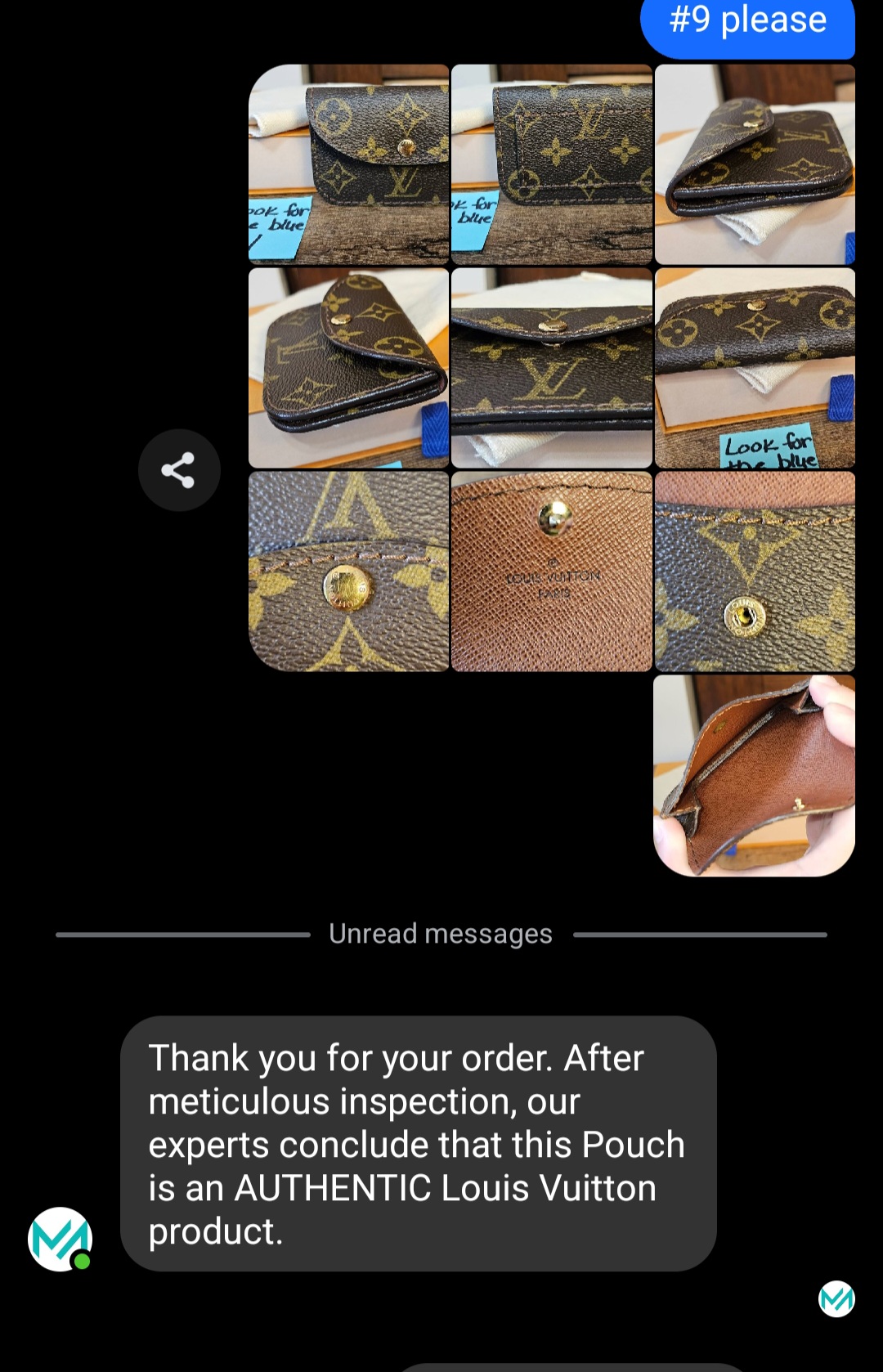Open photo of Louis Vuitton Paris stamp

coord(552,572)
